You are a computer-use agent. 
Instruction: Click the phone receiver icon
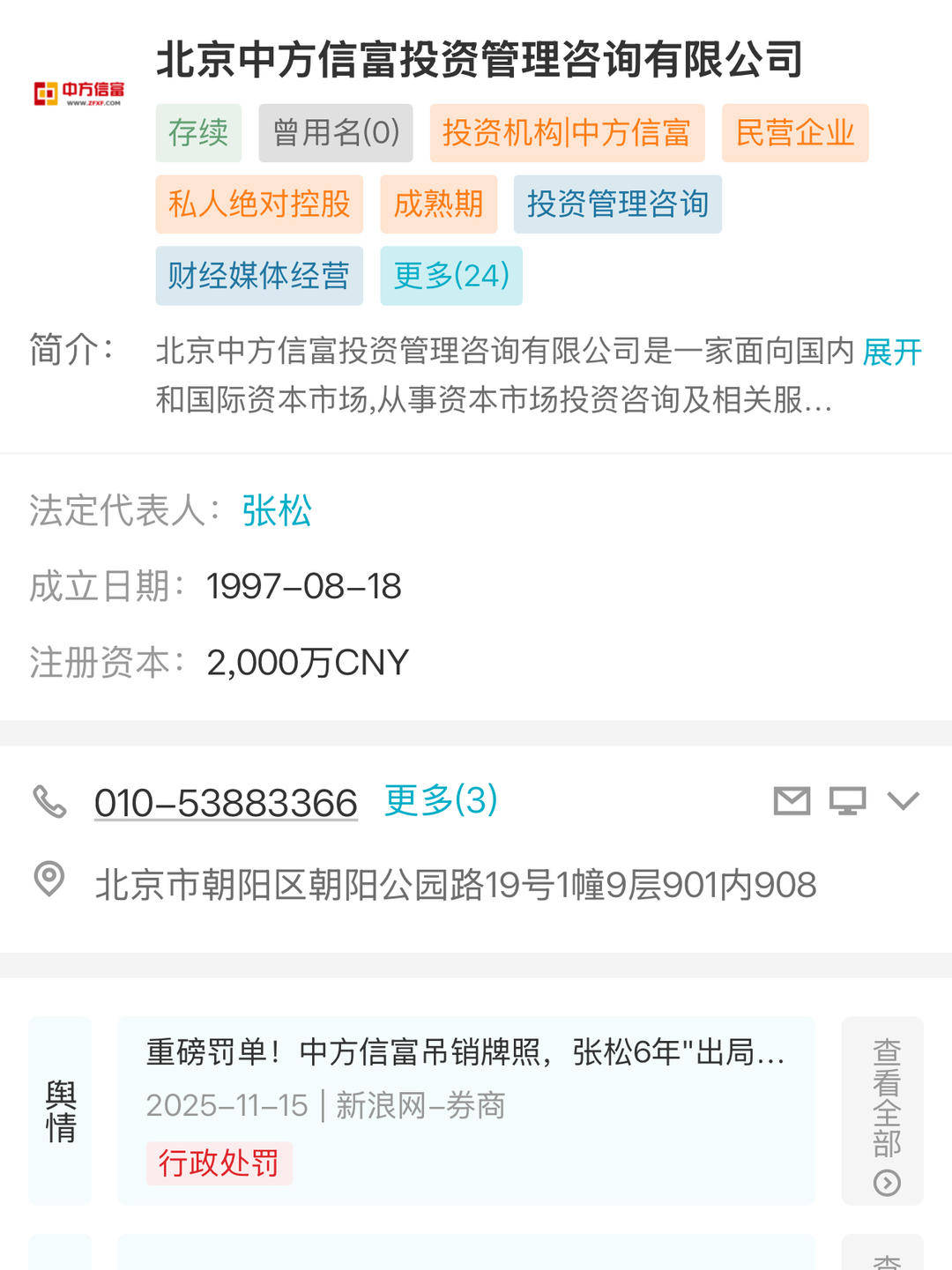point(49,801)
